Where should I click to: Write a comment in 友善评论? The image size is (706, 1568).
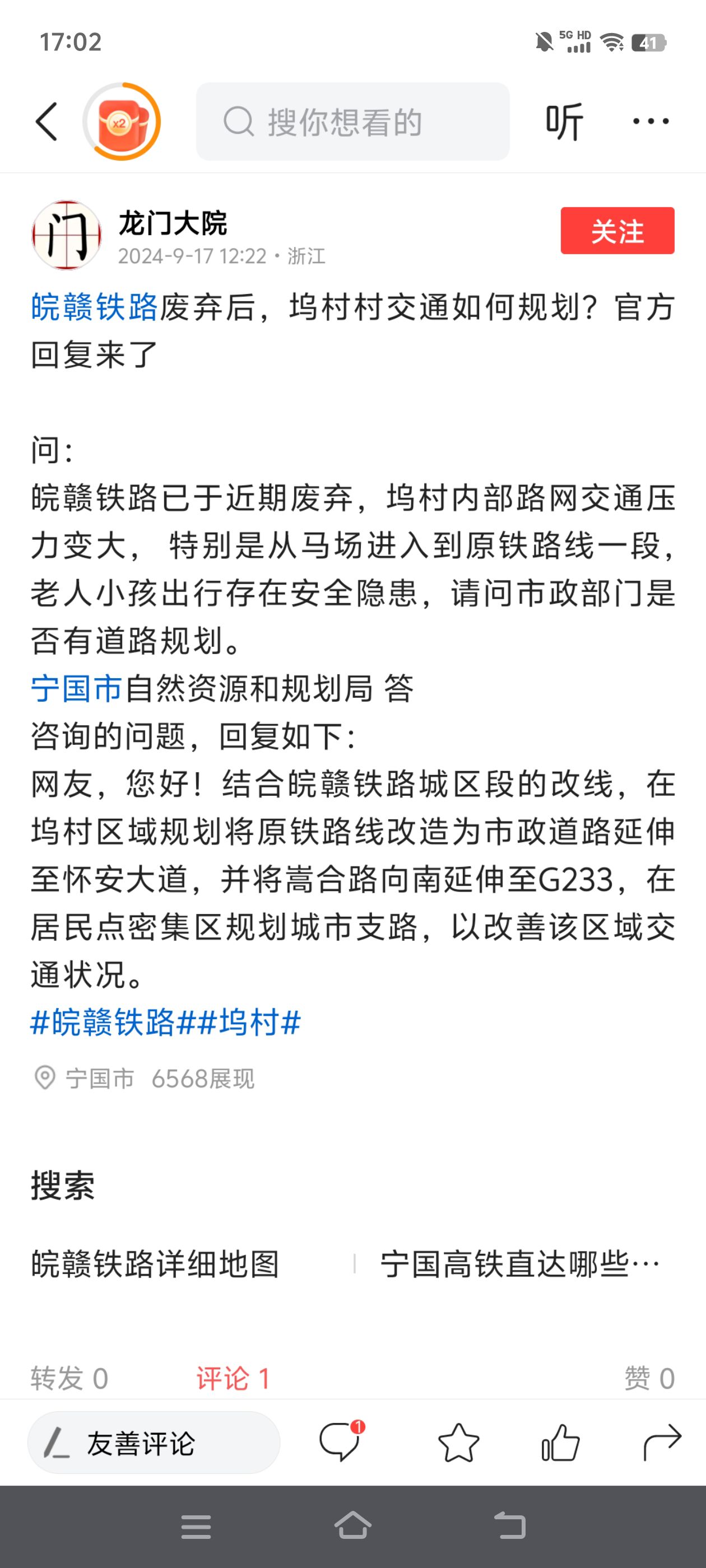pyautogui.click(x=154, y=1443)
